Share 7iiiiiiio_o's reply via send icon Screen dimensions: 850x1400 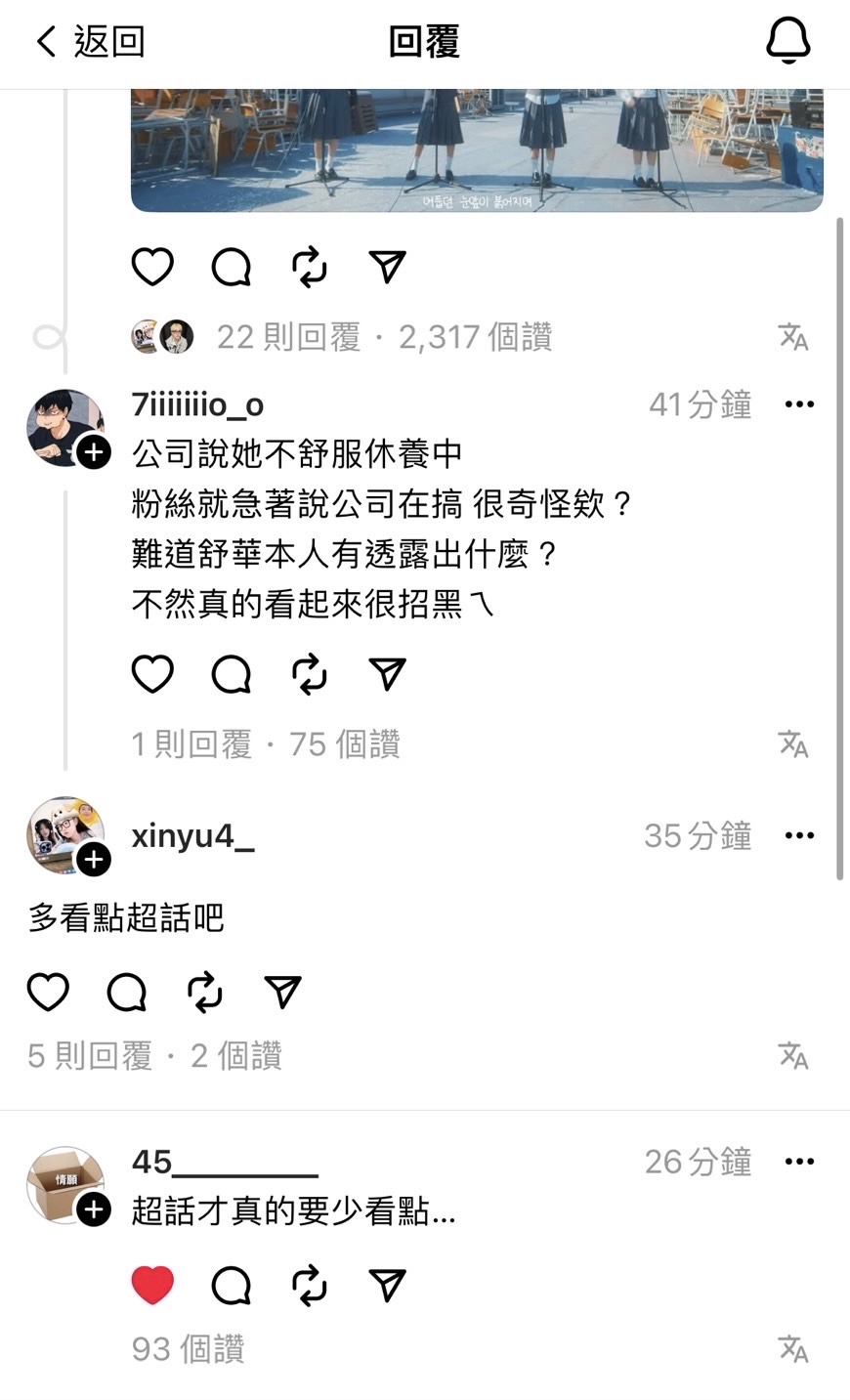(387, 674)
